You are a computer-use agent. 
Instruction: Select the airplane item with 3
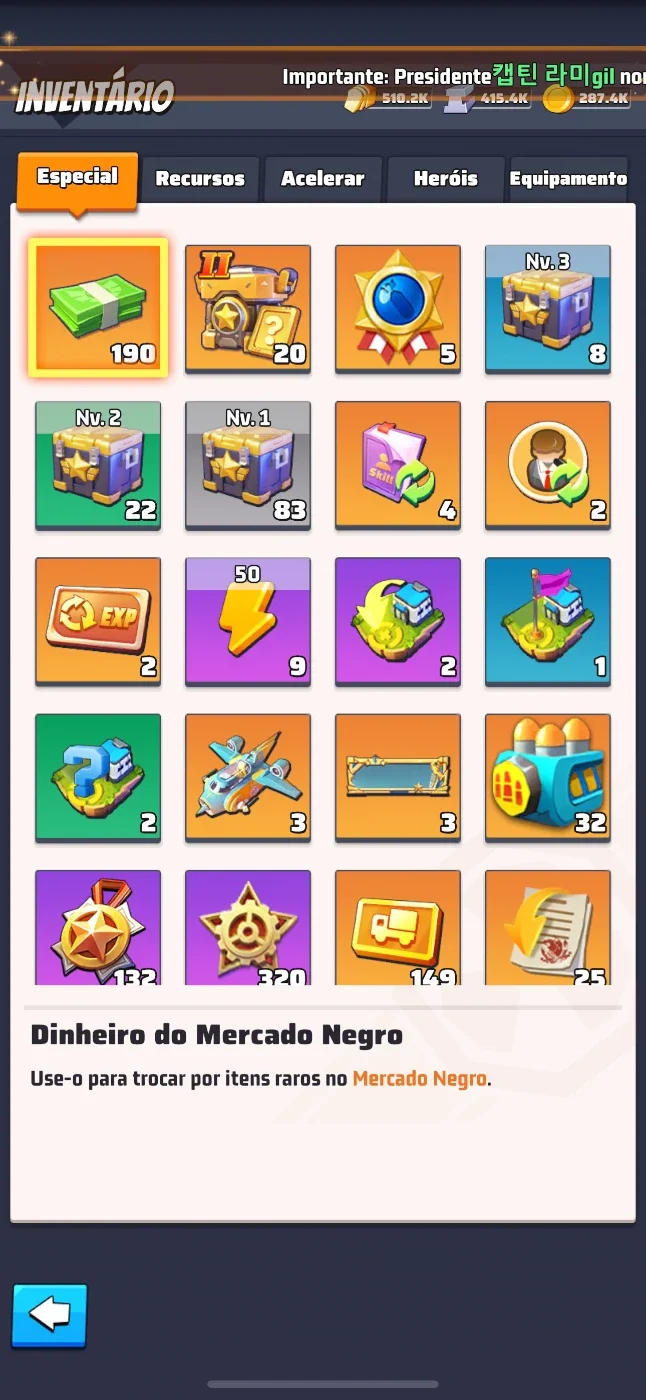pos(248,777)
